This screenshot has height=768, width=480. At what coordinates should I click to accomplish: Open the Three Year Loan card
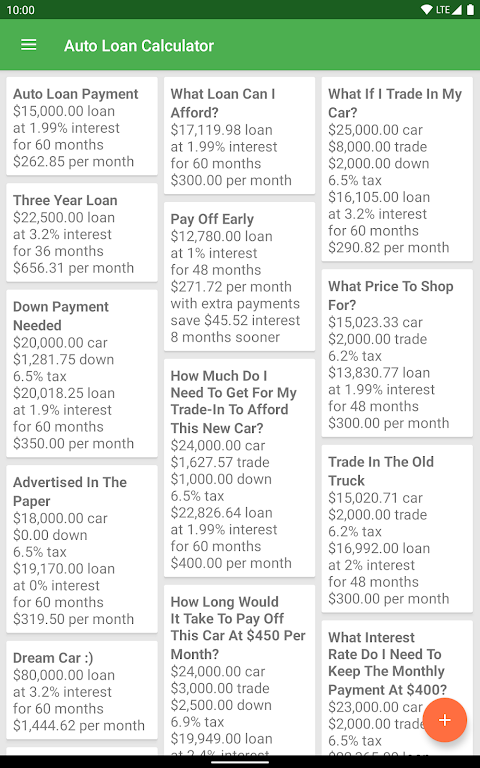click(82, 233)
